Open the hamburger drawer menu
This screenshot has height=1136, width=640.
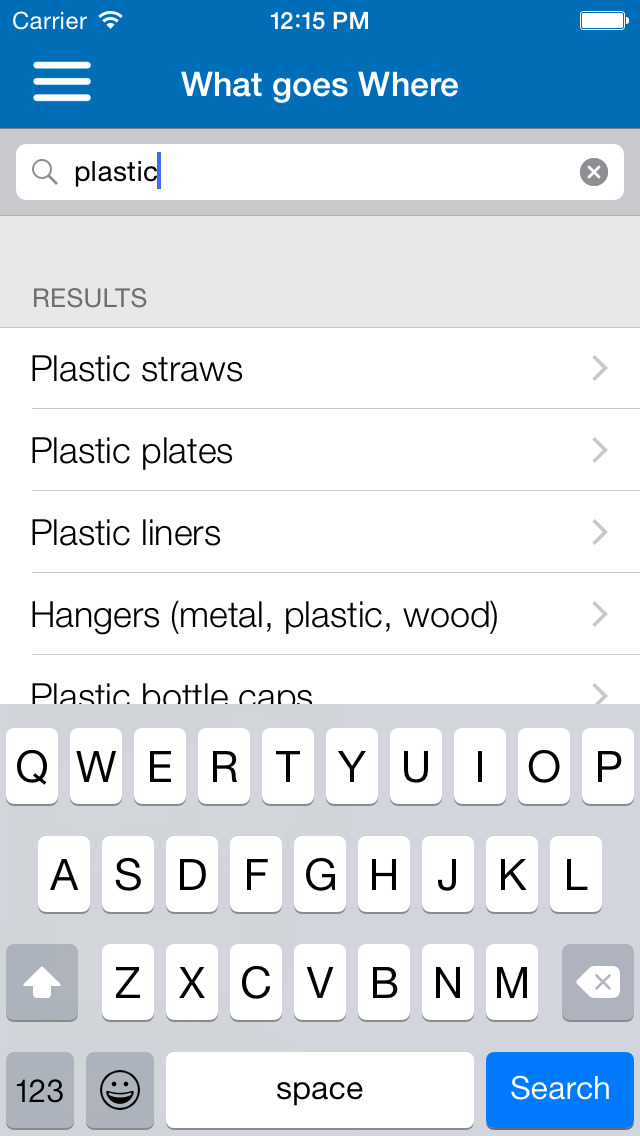62,82
